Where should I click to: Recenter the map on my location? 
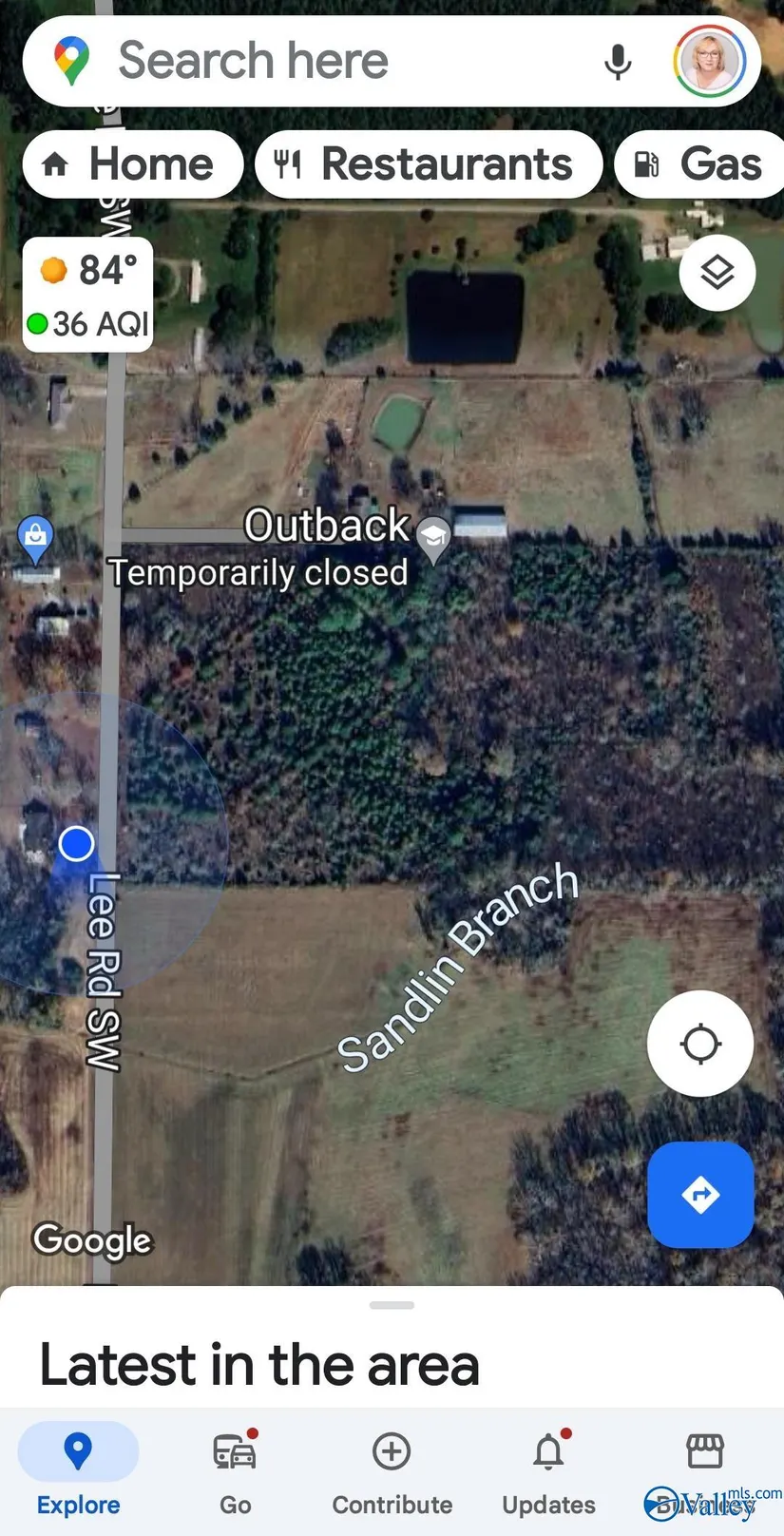[700, 1044]
